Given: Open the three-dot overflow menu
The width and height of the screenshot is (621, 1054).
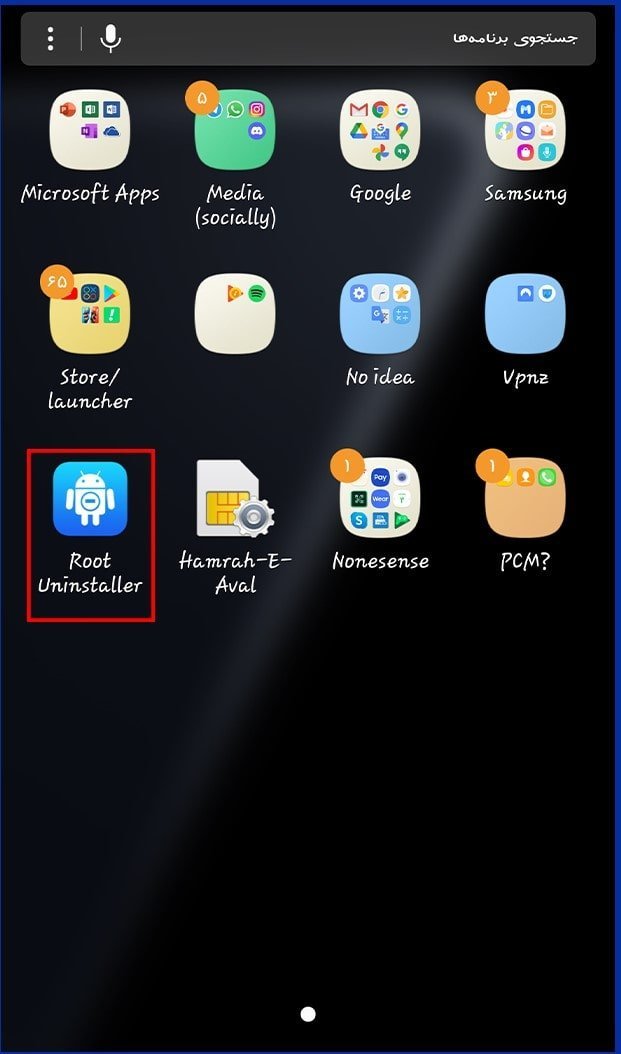Looking at the screenshot, I should 50,39.
